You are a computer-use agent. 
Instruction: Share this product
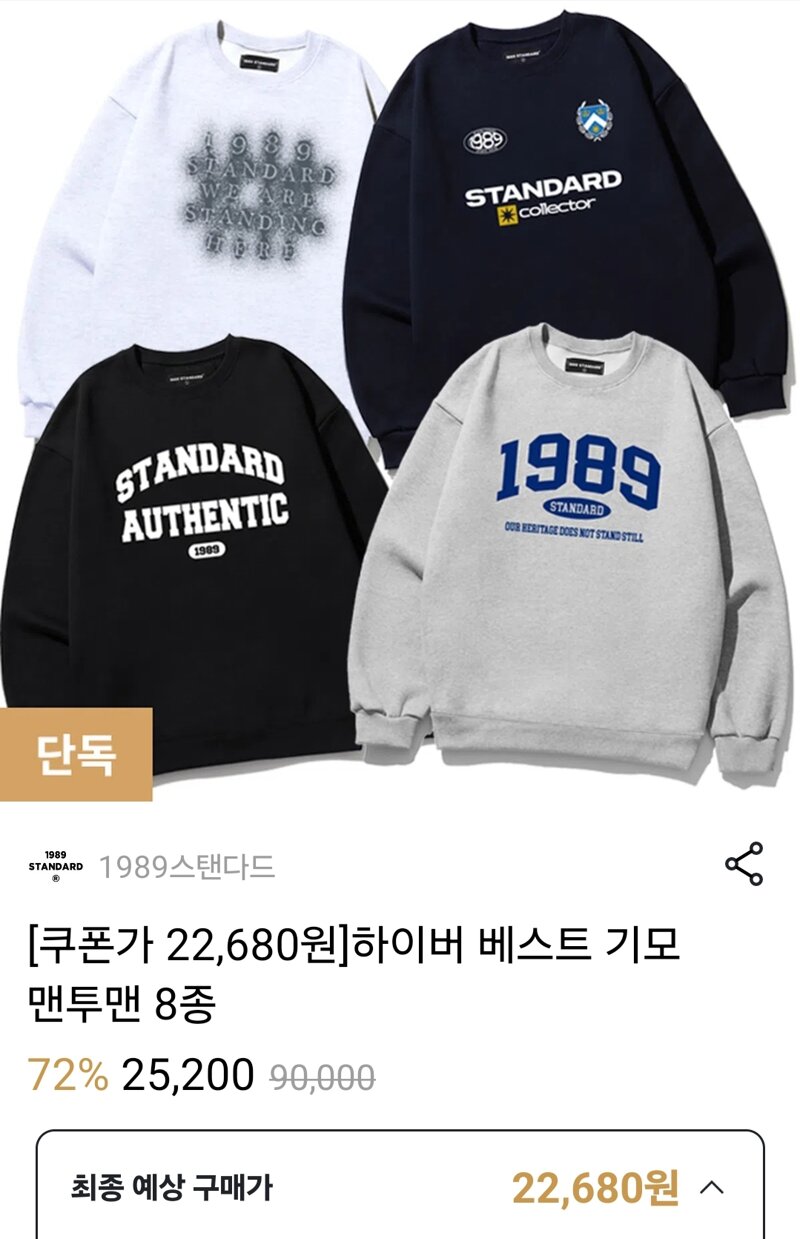[743, 864]
